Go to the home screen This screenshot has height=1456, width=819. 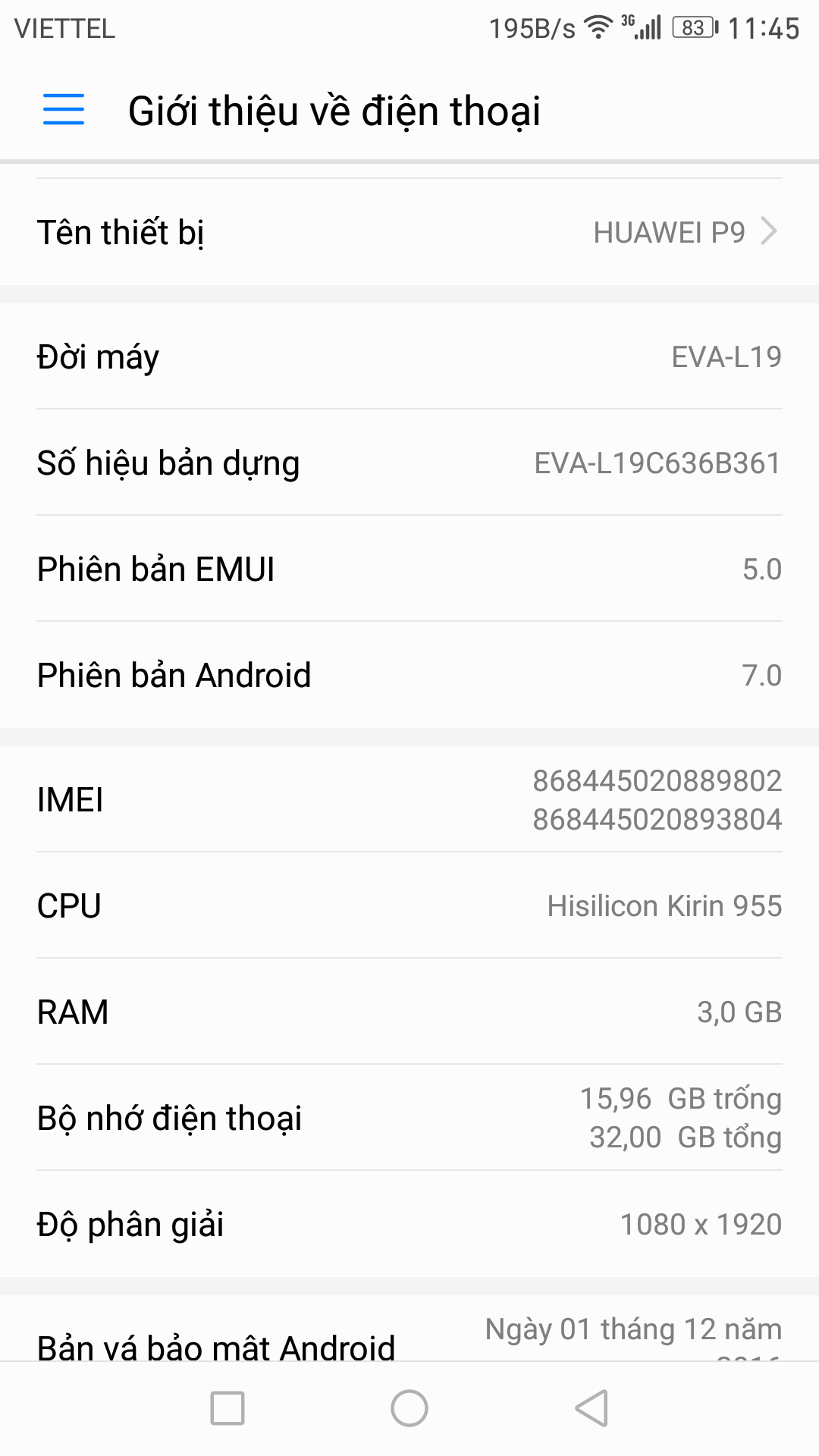click(409, 1409)
